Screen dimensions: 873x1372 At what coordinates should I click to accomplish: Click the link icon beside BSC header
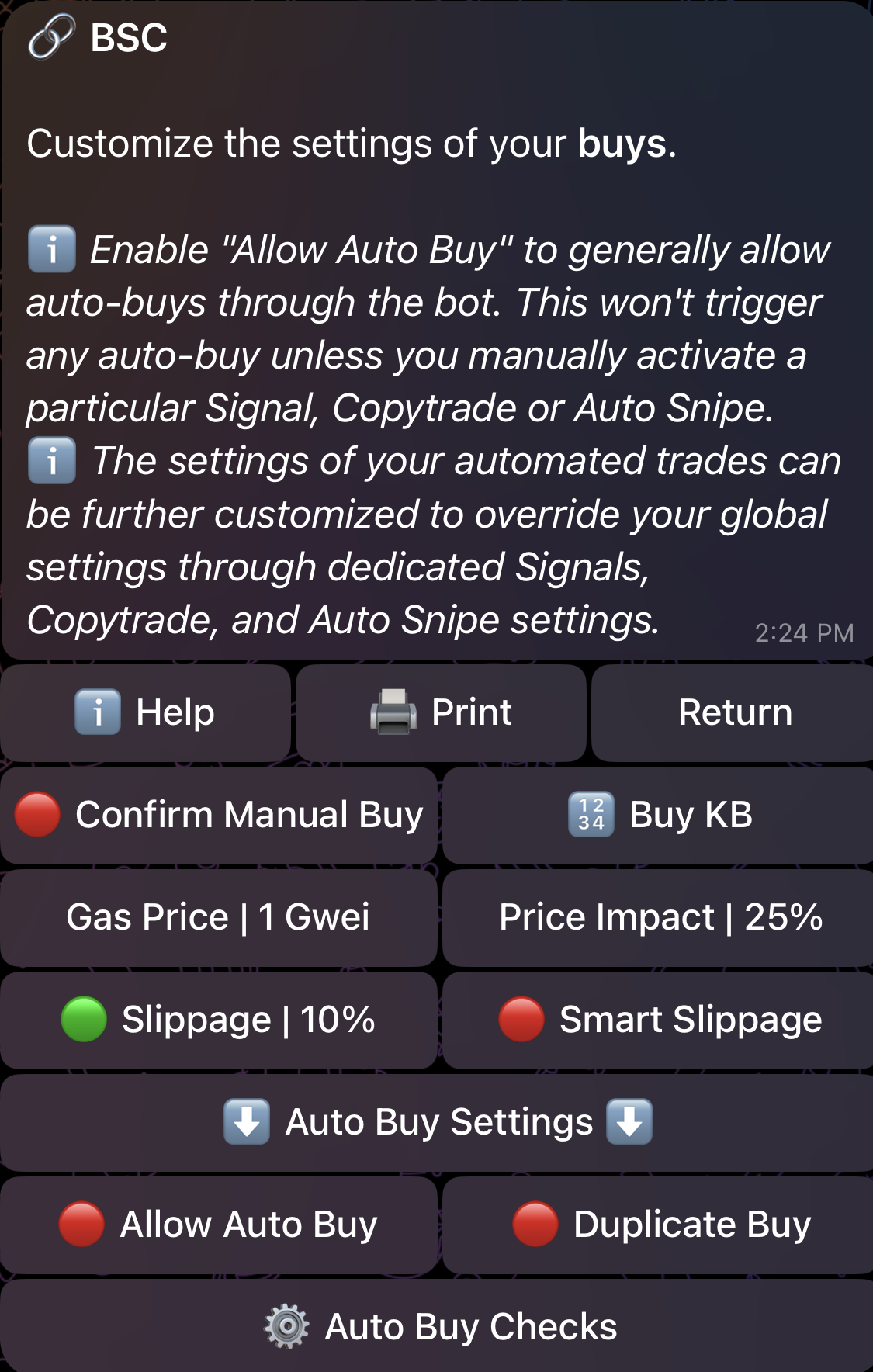point(51,36)
